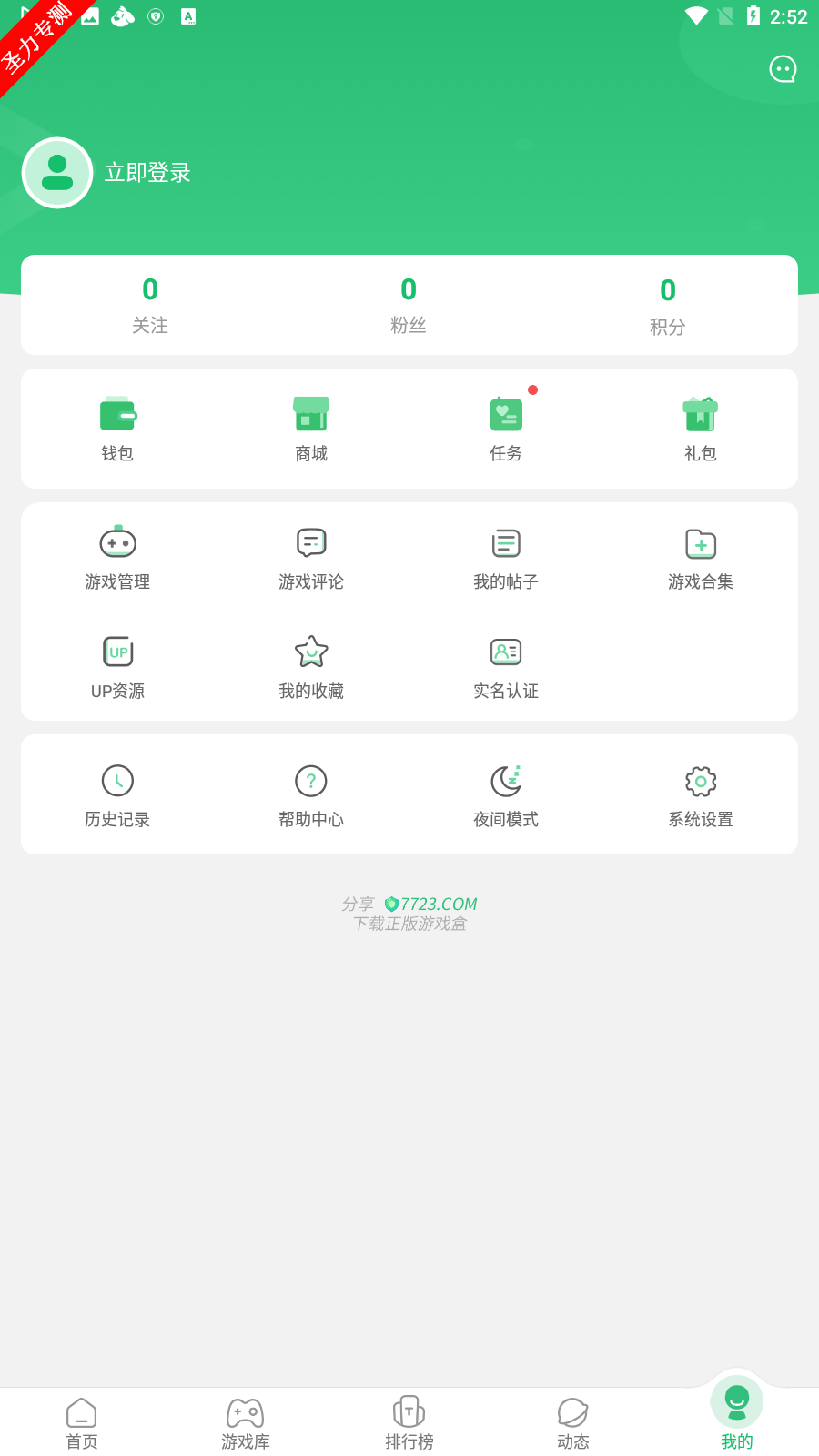This screenshot has height=1456, width=819.
Task: Open 我的帖子 my posts
Action: pyautogui.click(x=506, y=558)
